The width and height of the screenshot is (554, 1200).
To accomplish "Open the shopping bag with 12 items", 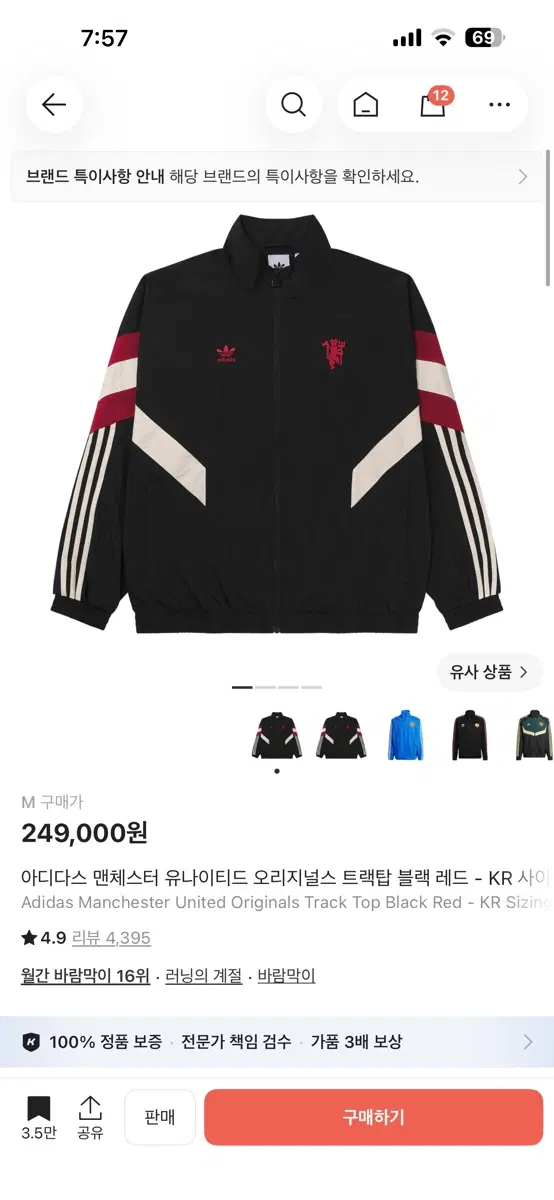I will tap(433, 104).
